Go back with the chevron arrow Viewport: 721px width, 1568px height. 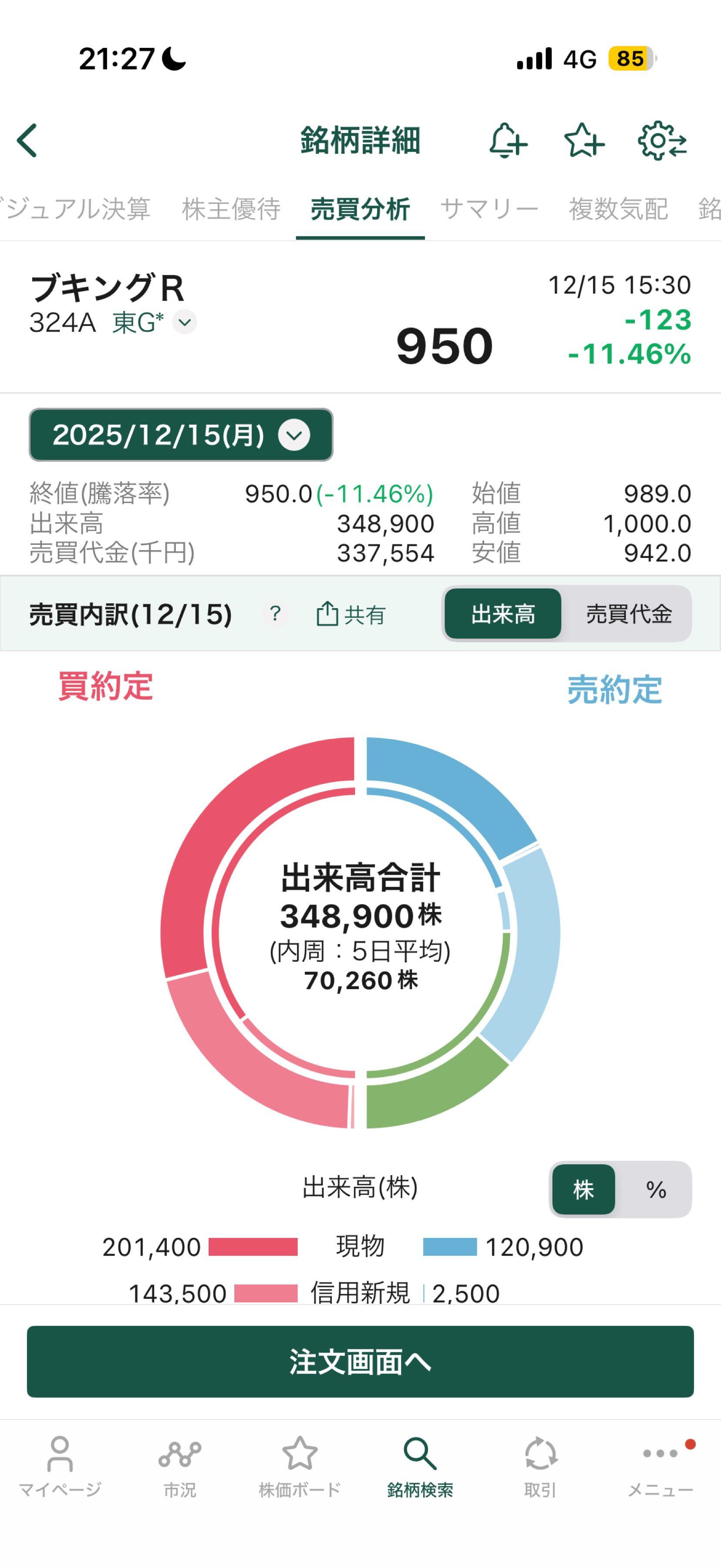(26, 141)
